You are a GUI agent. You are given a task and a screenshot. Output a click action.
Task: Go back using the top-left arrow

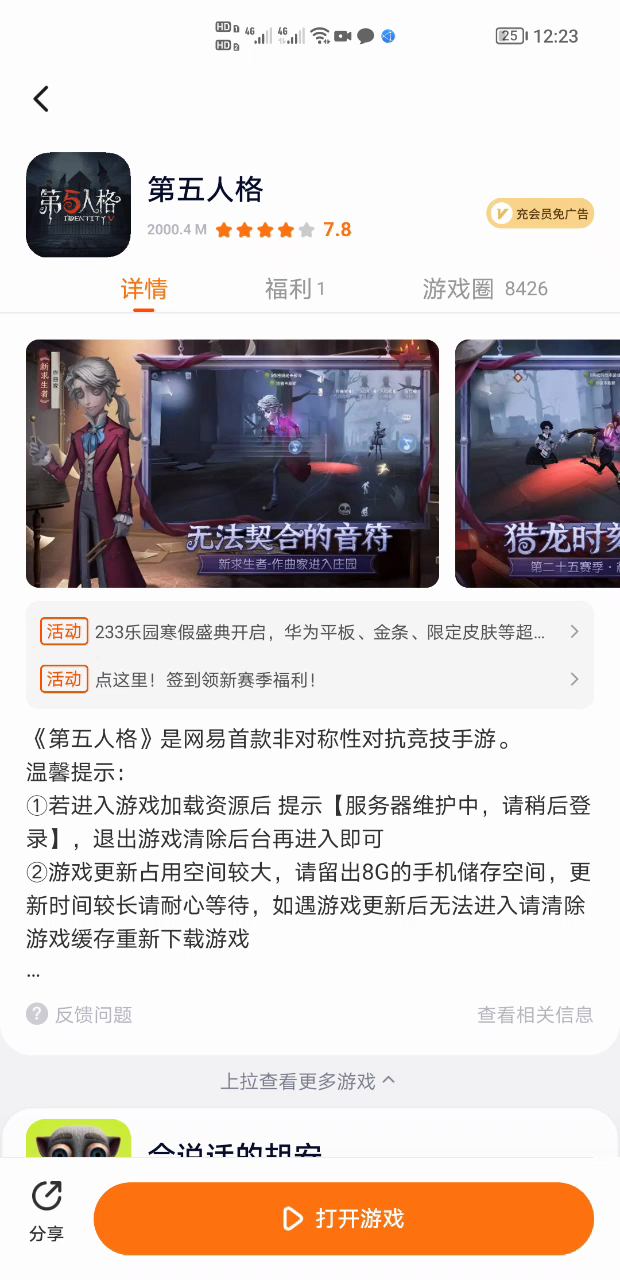click(41, 99)
